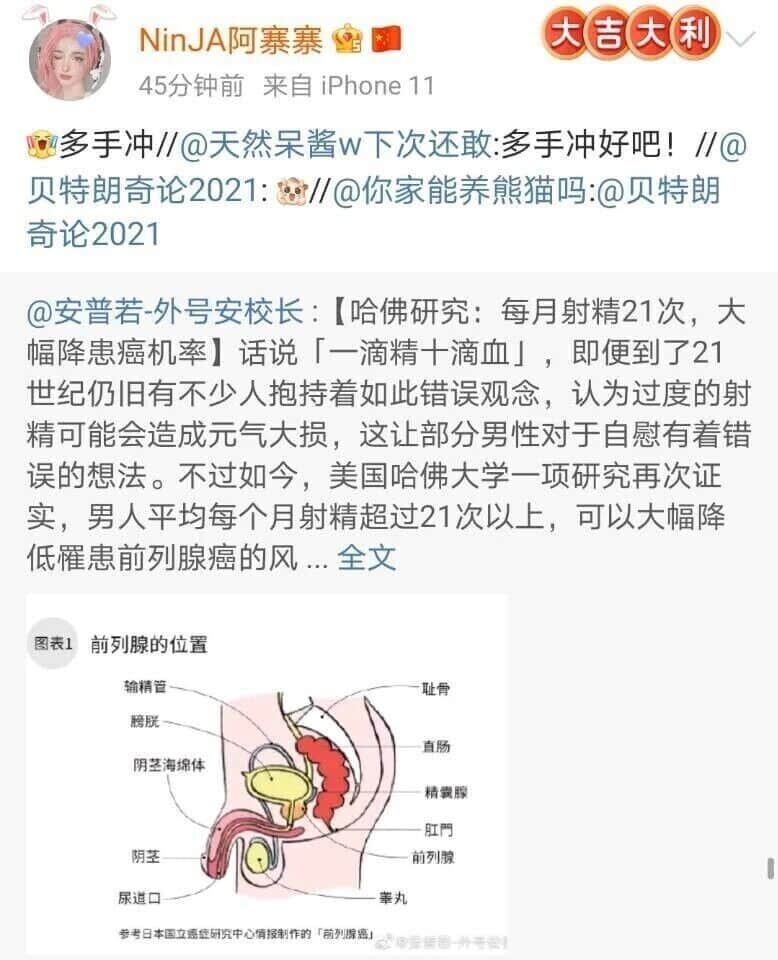This screenshot has height=960, width=778.
Task: Expand the post options chevron
Action: point(742,40)
